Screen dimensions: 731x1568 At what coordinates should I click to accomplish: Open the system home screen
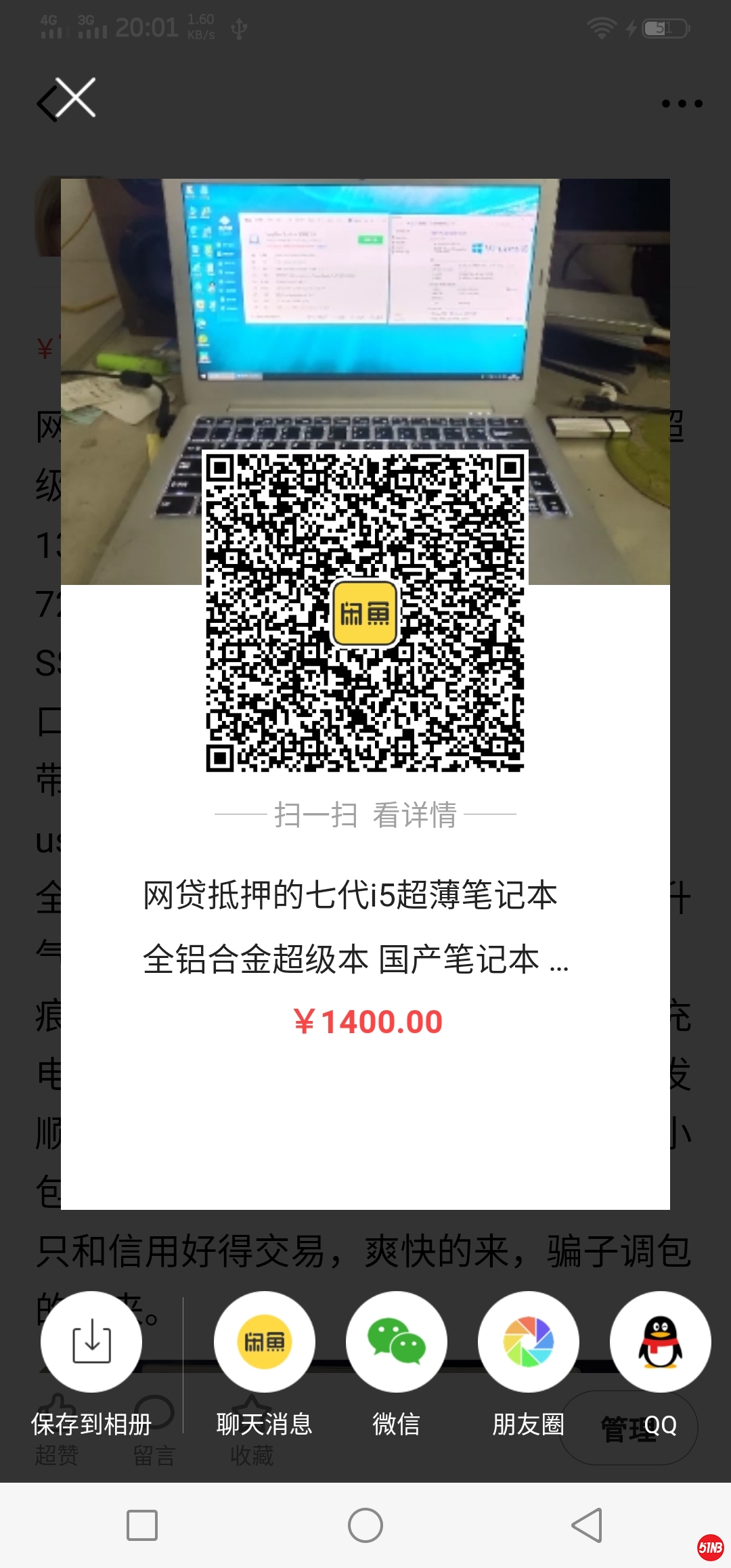coord(365,1525)
